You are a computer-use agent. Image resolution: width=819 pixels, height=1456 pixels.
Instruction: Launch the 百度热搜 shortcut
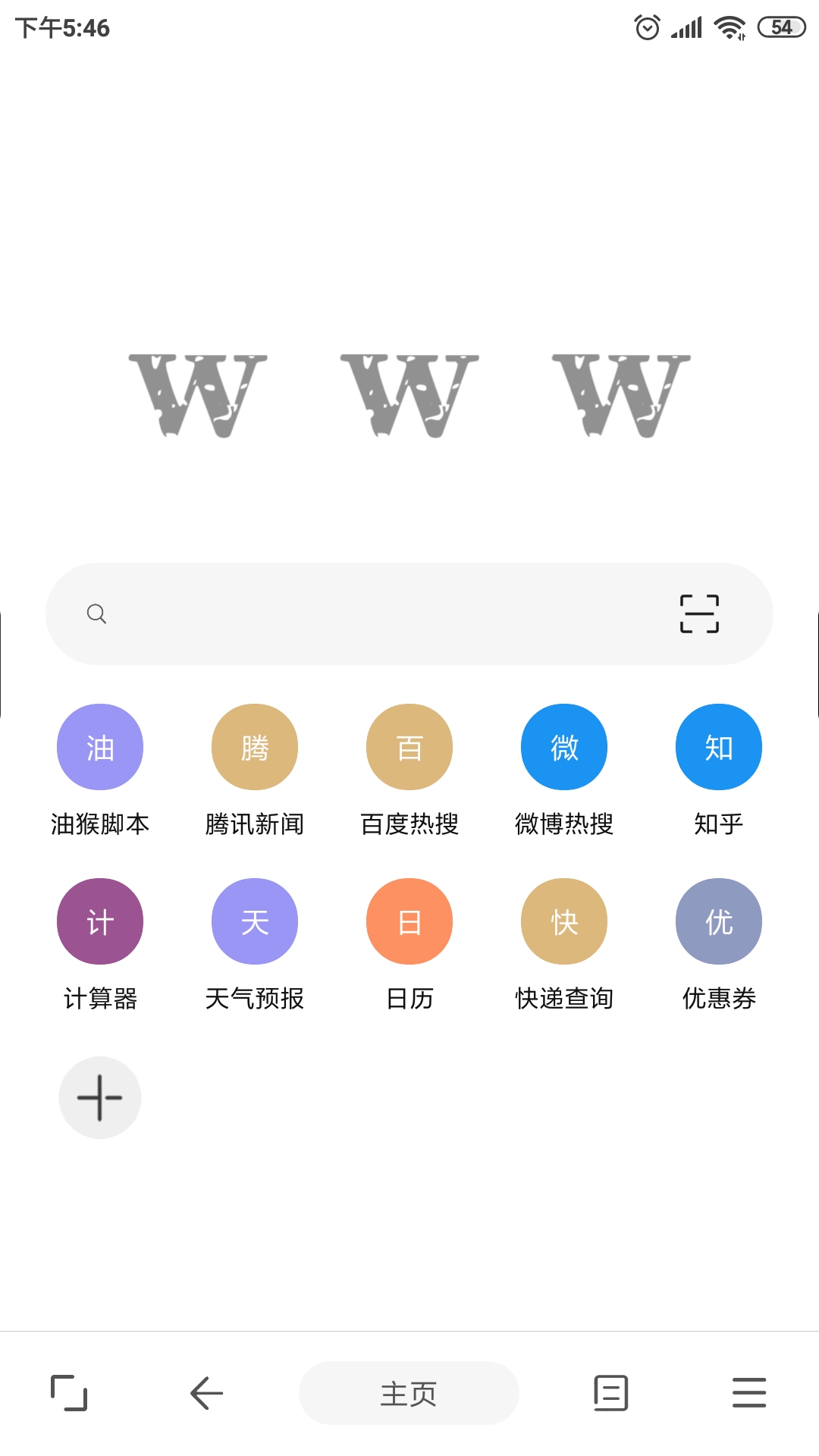[409, 748]
